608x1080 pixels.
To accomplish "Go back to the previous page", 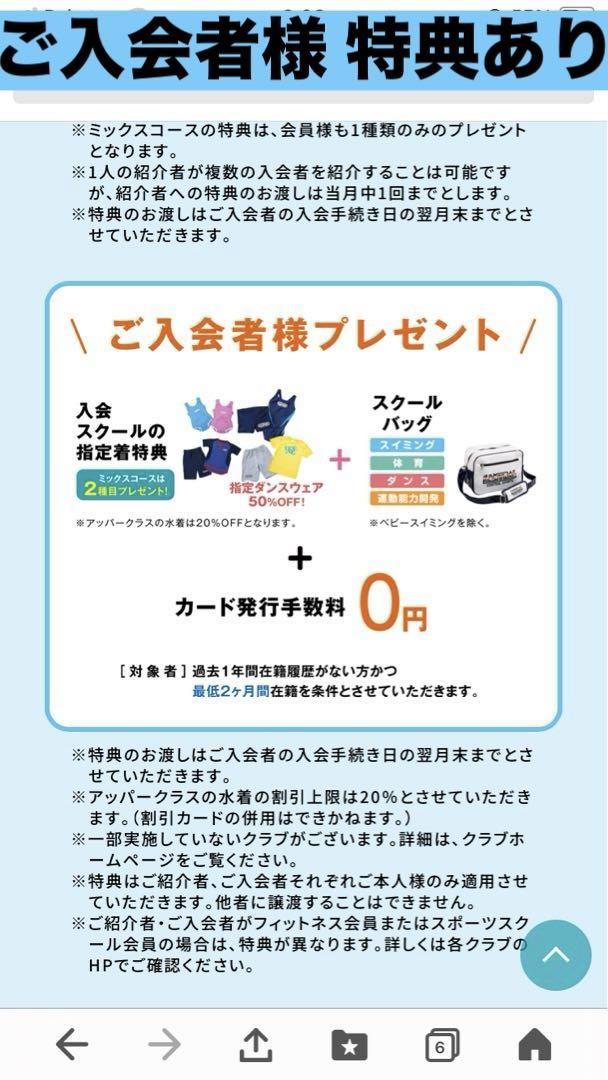I will point(72,1046).
